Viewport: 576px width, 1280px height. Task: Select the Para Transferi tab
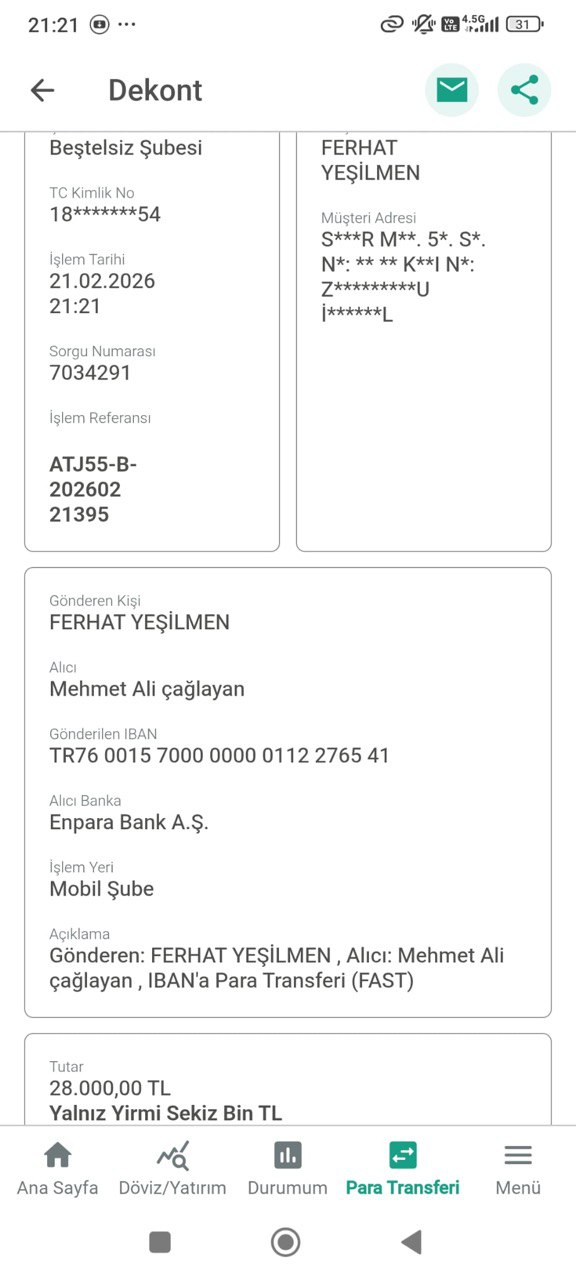coord(403,1169)
